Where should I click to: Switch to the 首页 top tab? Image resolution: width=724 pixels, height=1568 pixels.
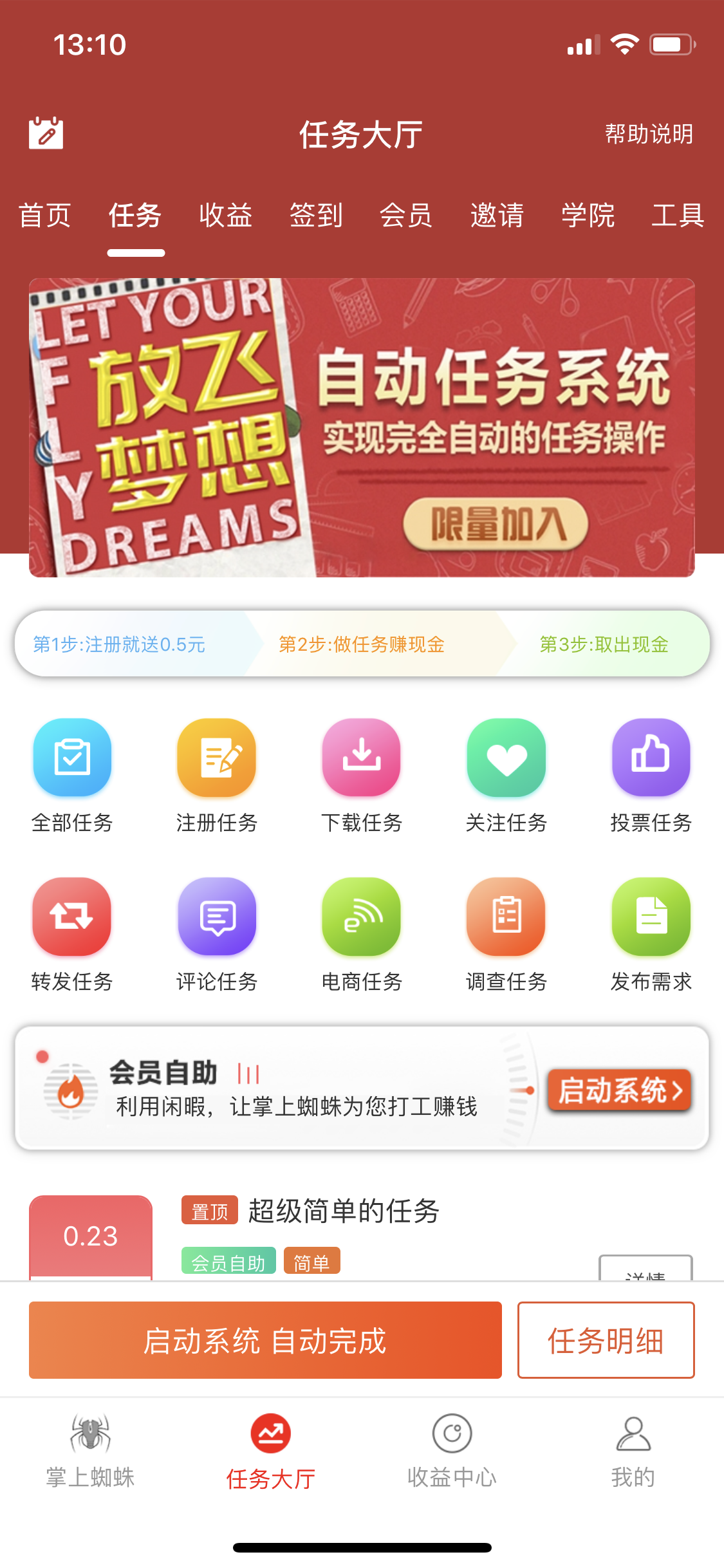pos(44,215)
